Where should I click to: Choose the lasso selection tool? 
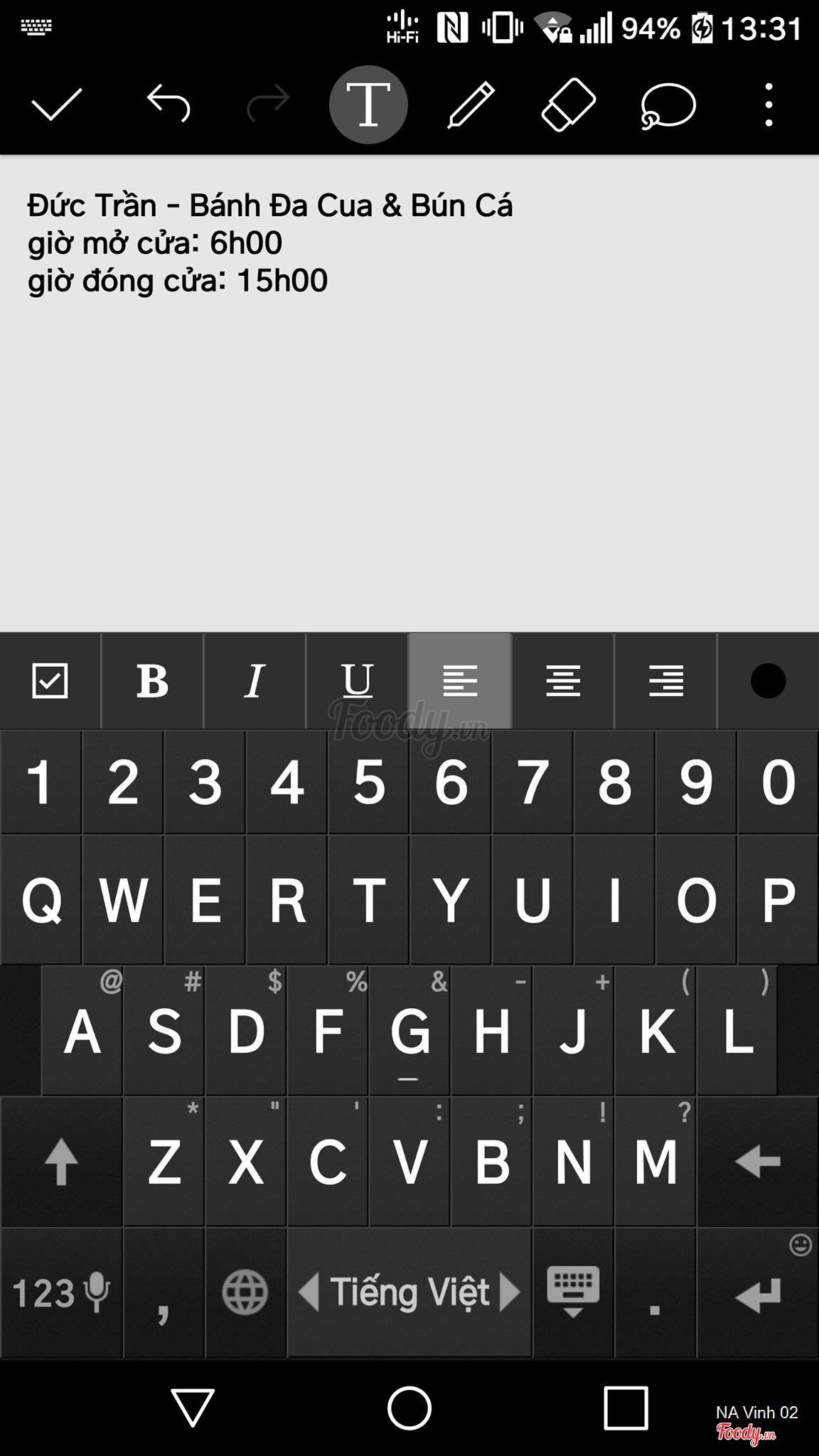point(667,106)
